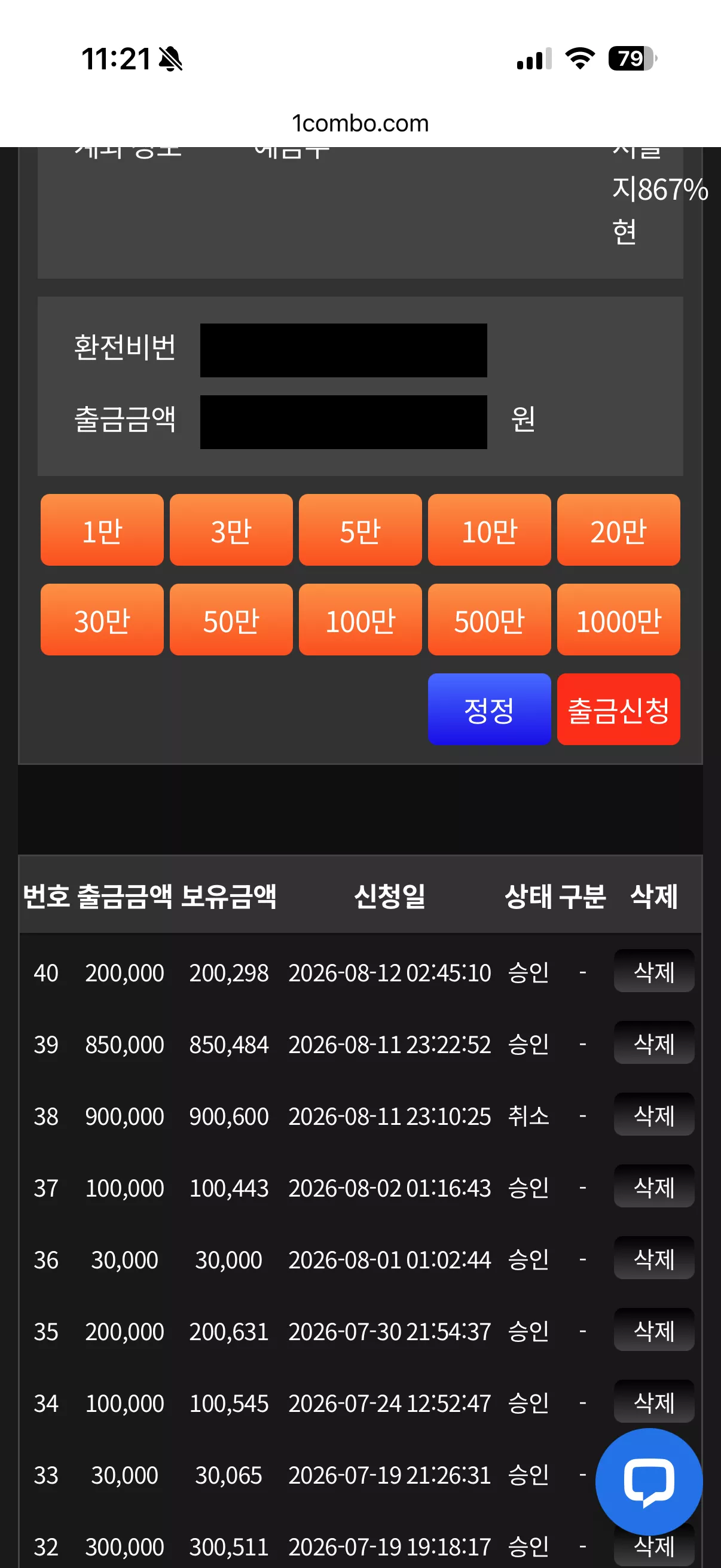The height and width of the screenshot is (1568, 721).
Task: Delete withdrawal record number 39
Action: click(x=653, y=1043)
